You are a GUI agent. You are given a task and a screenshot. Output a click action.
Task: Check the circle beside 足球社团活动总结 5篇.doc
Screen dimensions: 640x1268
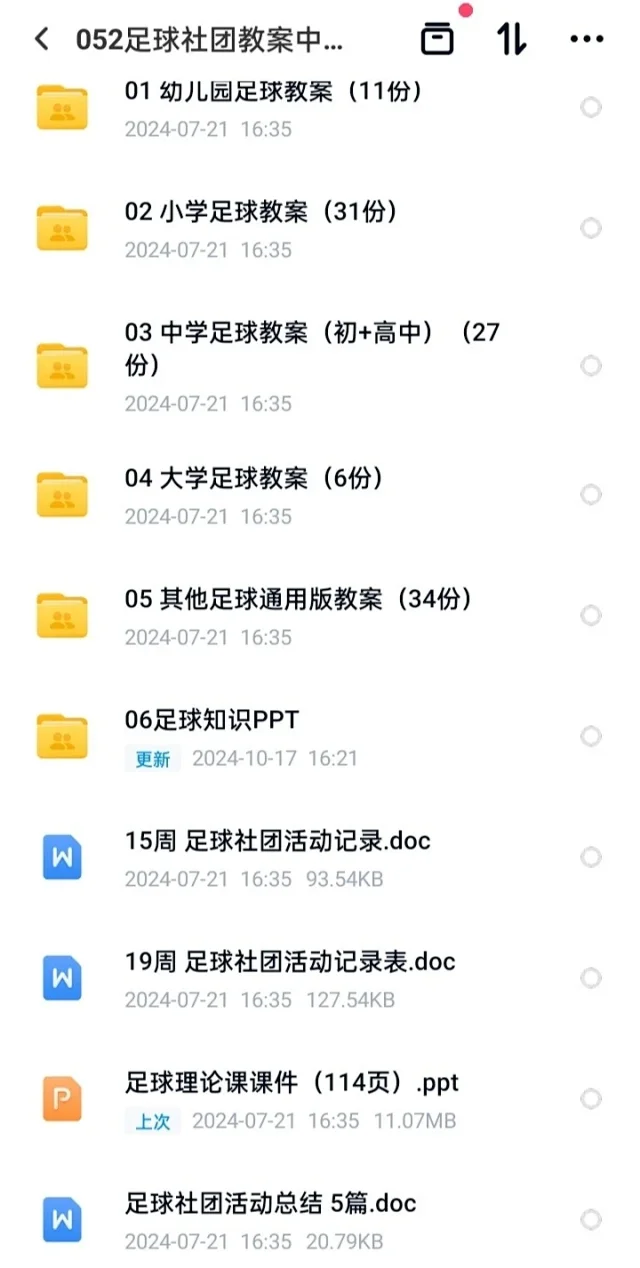tap(591, 1220)
